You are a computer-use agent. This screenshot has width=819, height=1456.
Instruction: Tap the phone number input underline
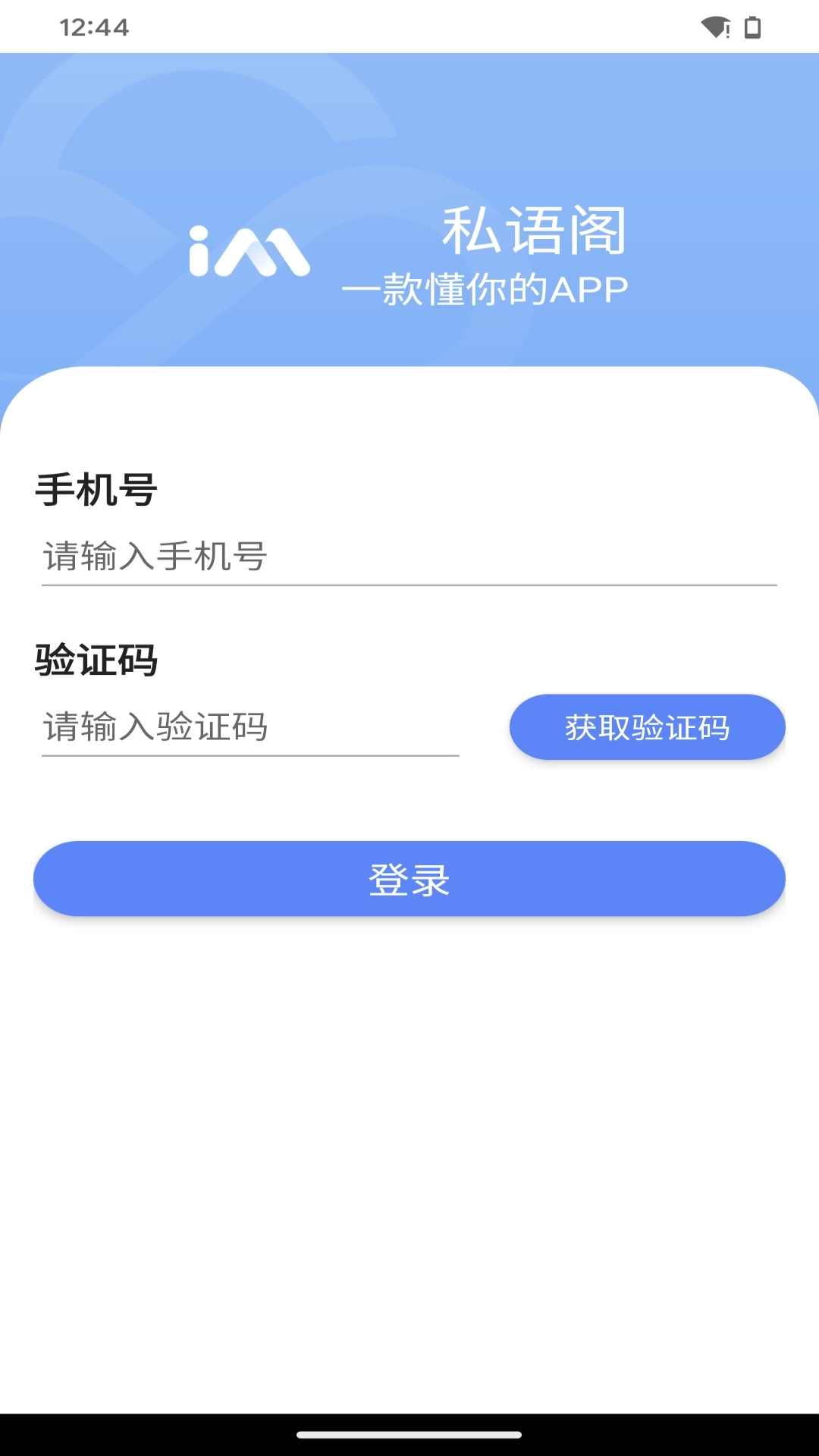[x=407, y=585]
